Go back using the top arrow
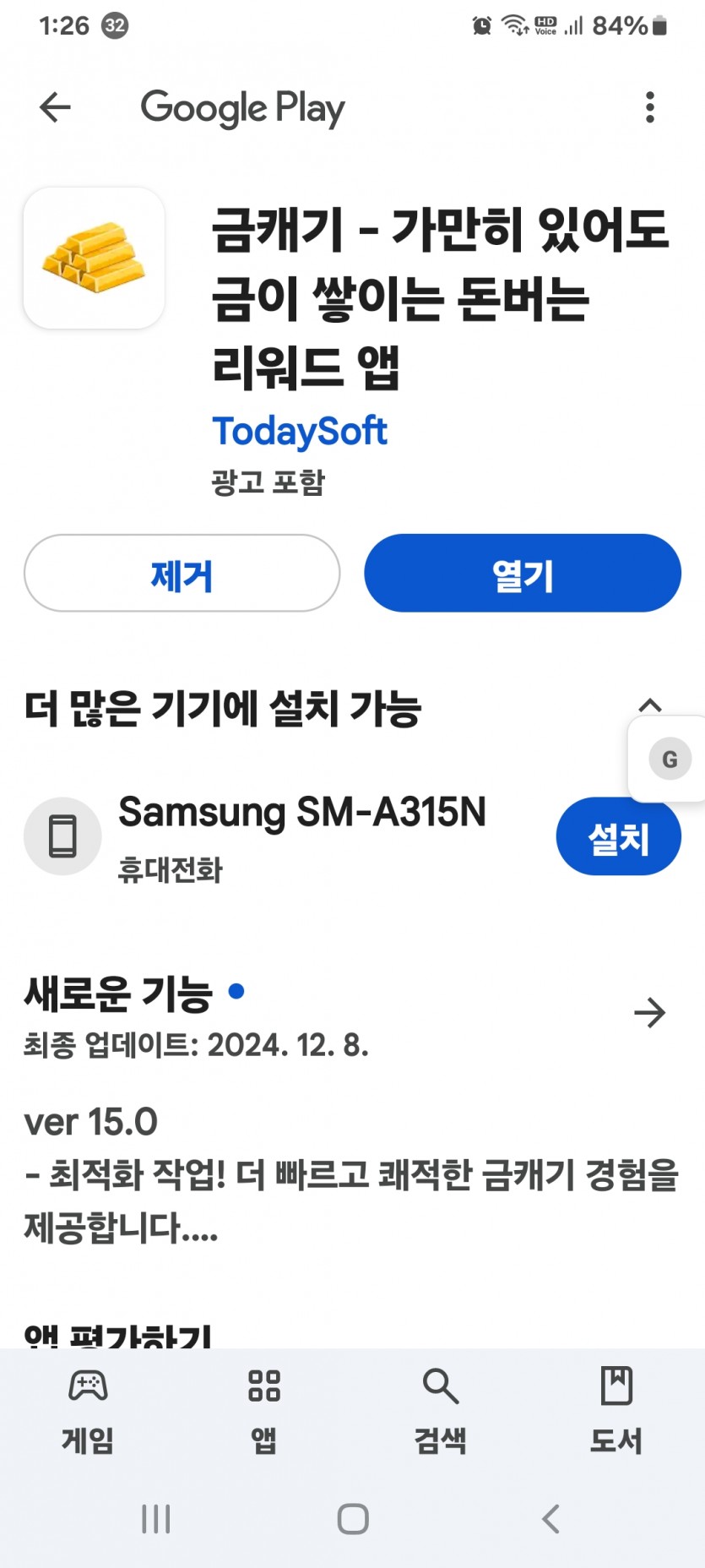Image resolution: width=705 pixels, height=1568 pixels. tap(55, 107)
